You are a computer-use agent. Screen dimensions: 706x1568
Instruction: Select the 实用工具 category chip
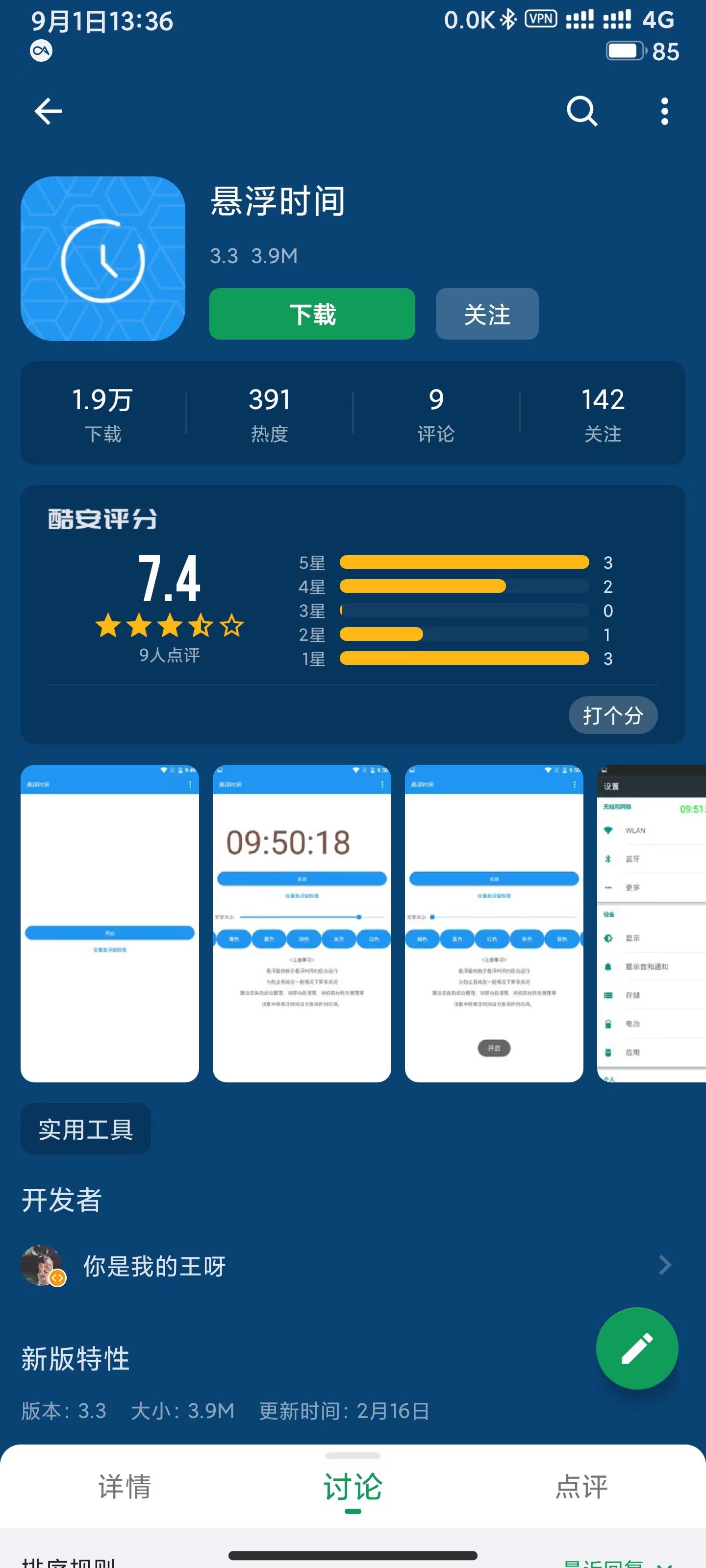point(85,1129)
